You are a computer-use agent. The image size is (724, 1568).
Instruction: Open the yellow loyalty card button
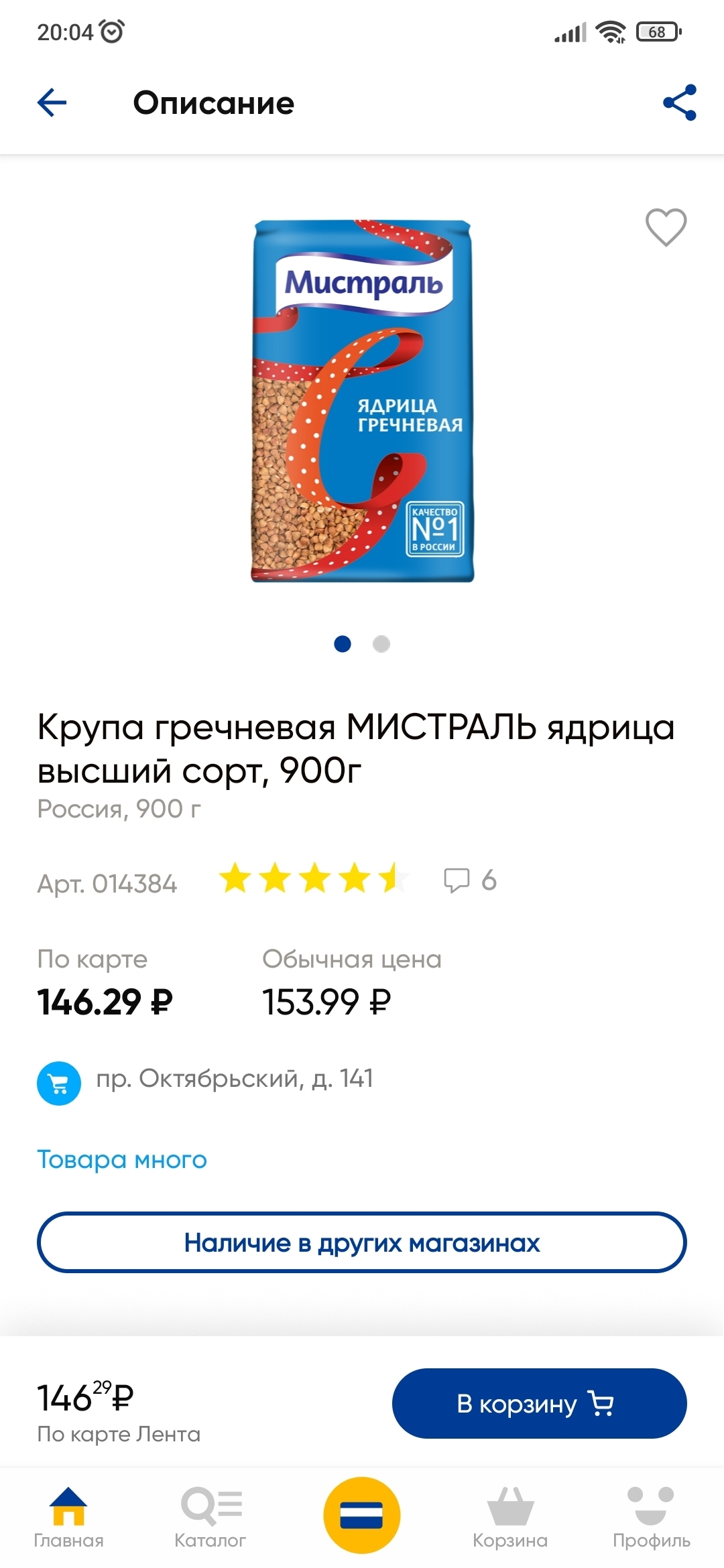click(x=362, y=1515)
